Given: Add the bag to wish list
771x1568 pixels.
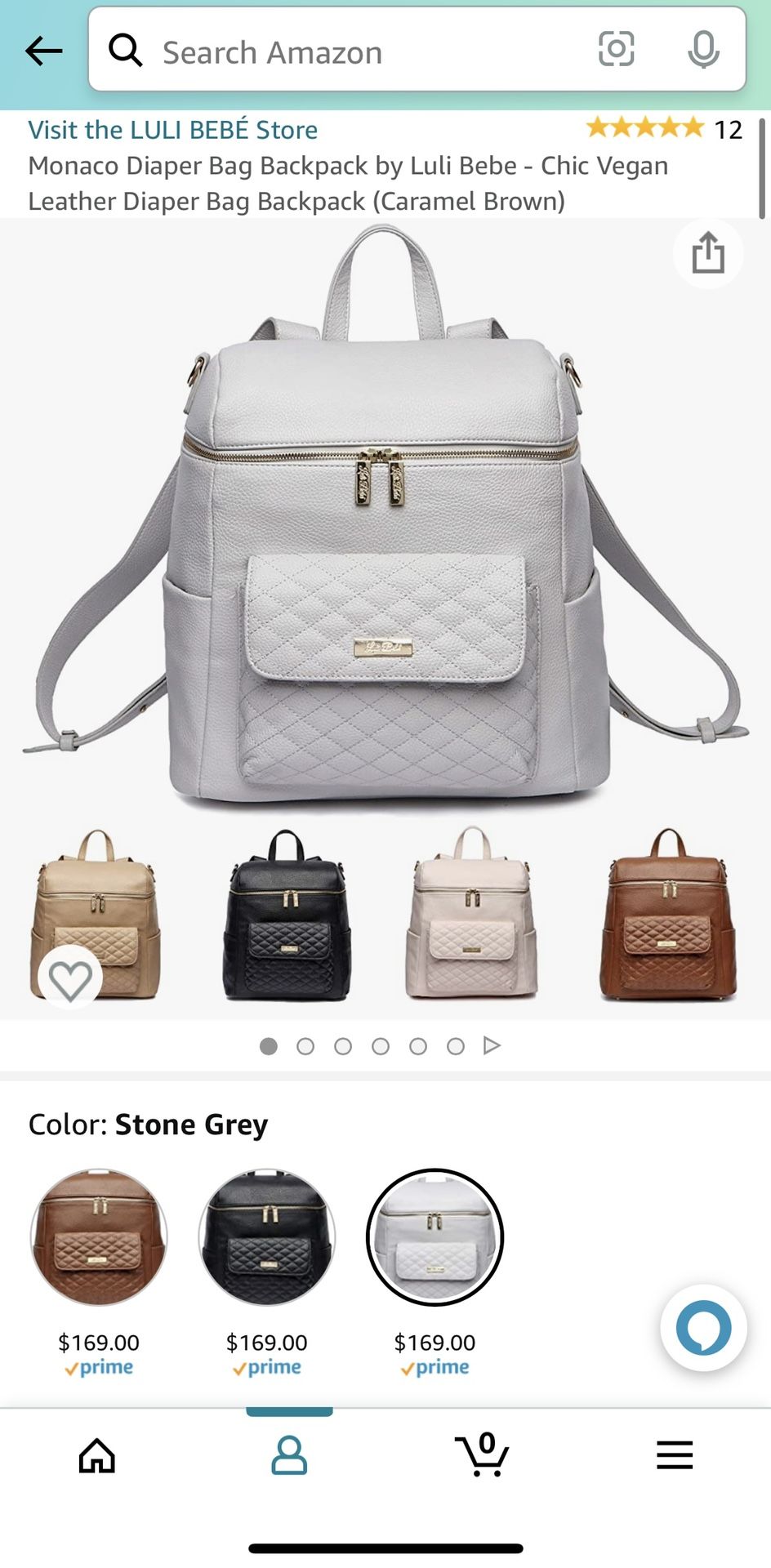Looking at the screenshot, I should pos(70,979).
